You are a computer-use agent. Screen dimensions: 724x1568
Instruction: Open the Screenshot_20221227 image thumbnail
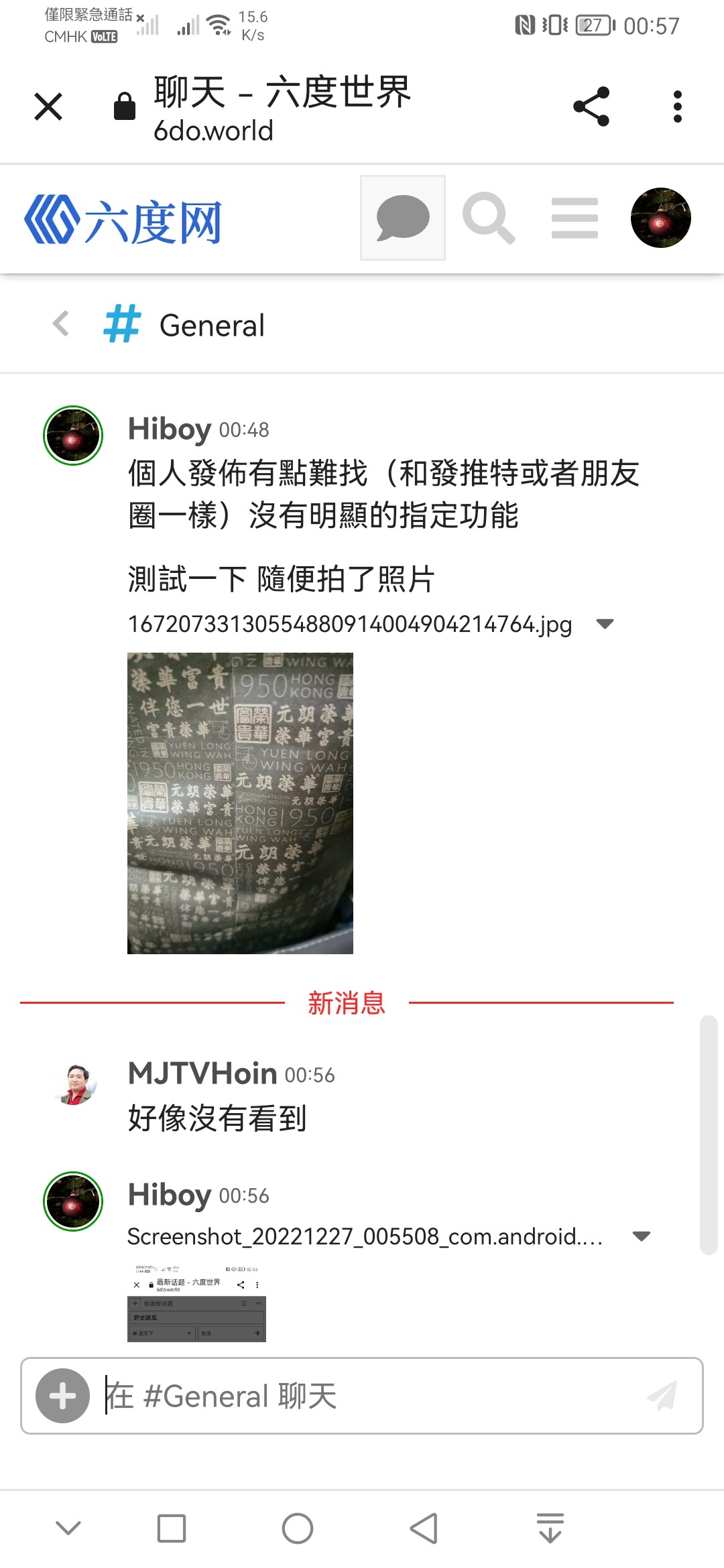[196, 1303]
